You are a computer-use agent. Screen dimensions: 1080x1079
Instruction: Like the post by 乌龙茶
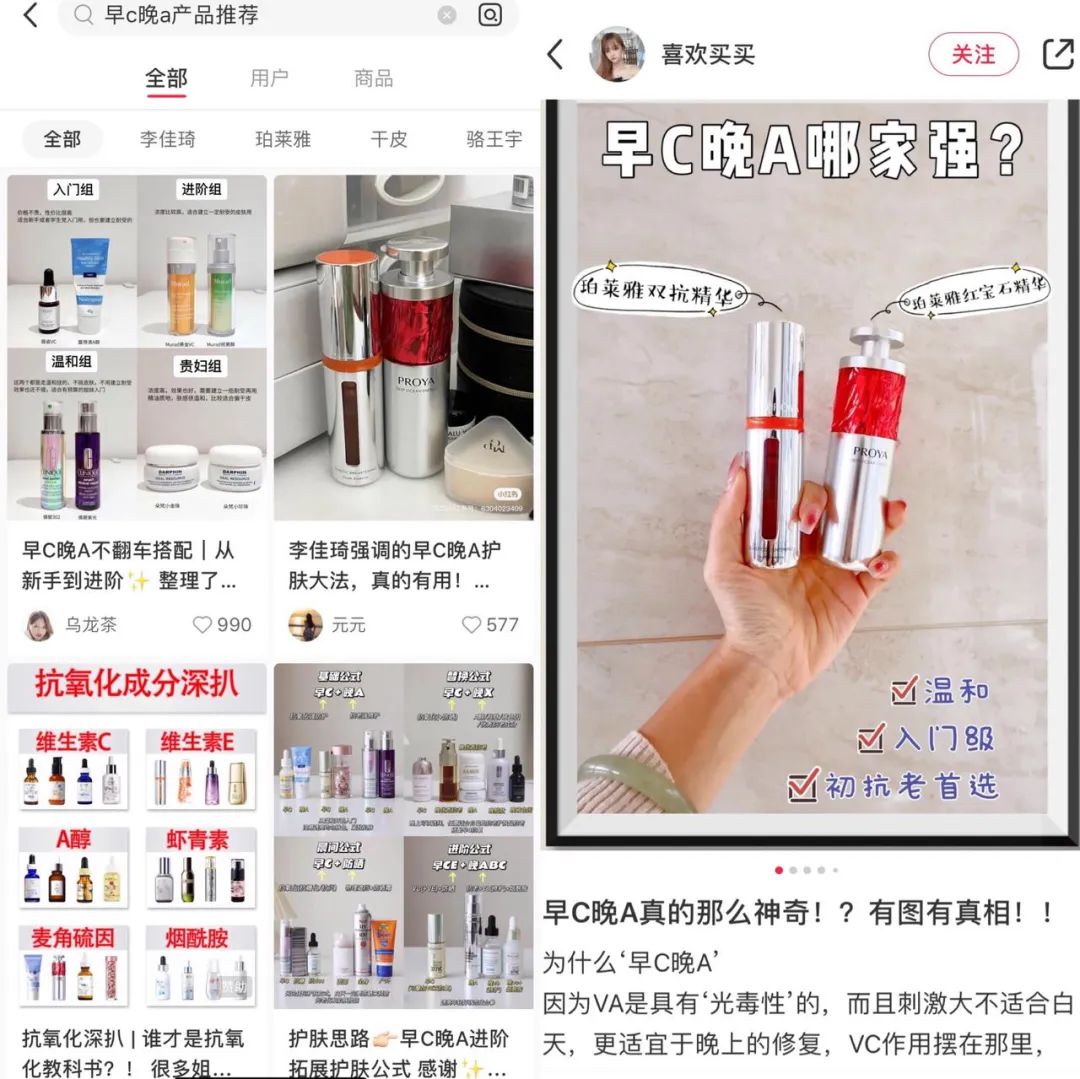(x=204, y=625)
